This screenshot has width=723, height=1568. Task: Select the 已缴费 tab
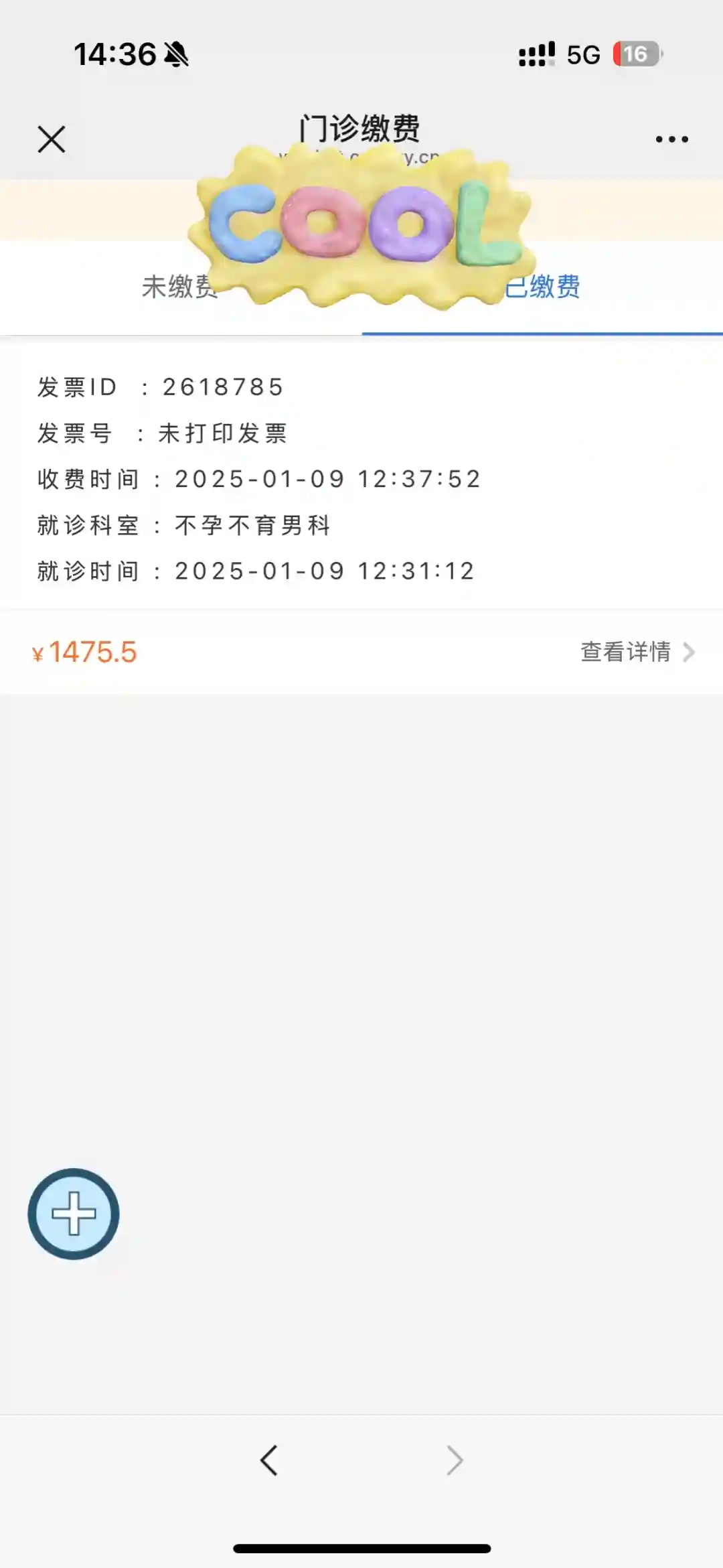(x=544, y=287)
